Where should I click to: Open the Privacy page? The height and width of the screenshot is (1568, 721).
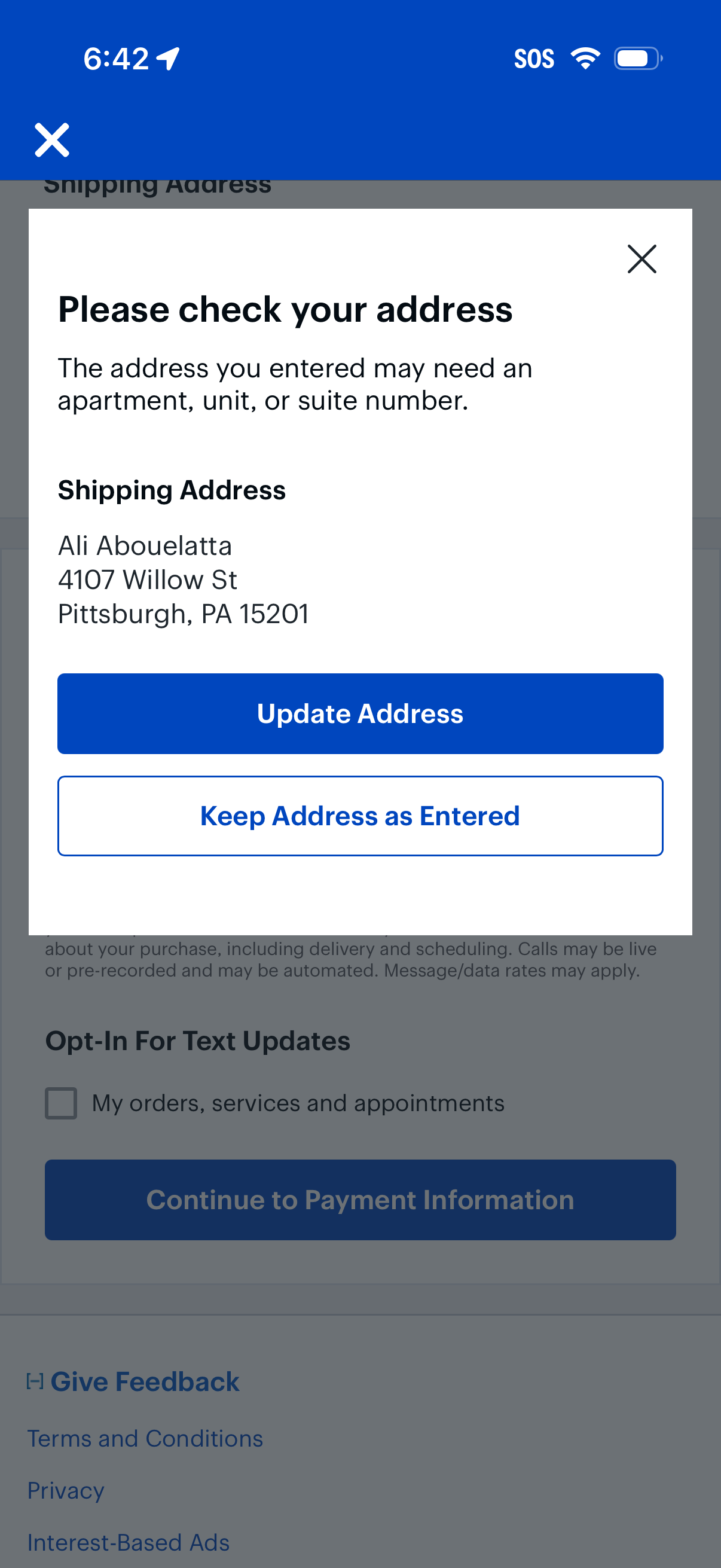[66, 1490]
